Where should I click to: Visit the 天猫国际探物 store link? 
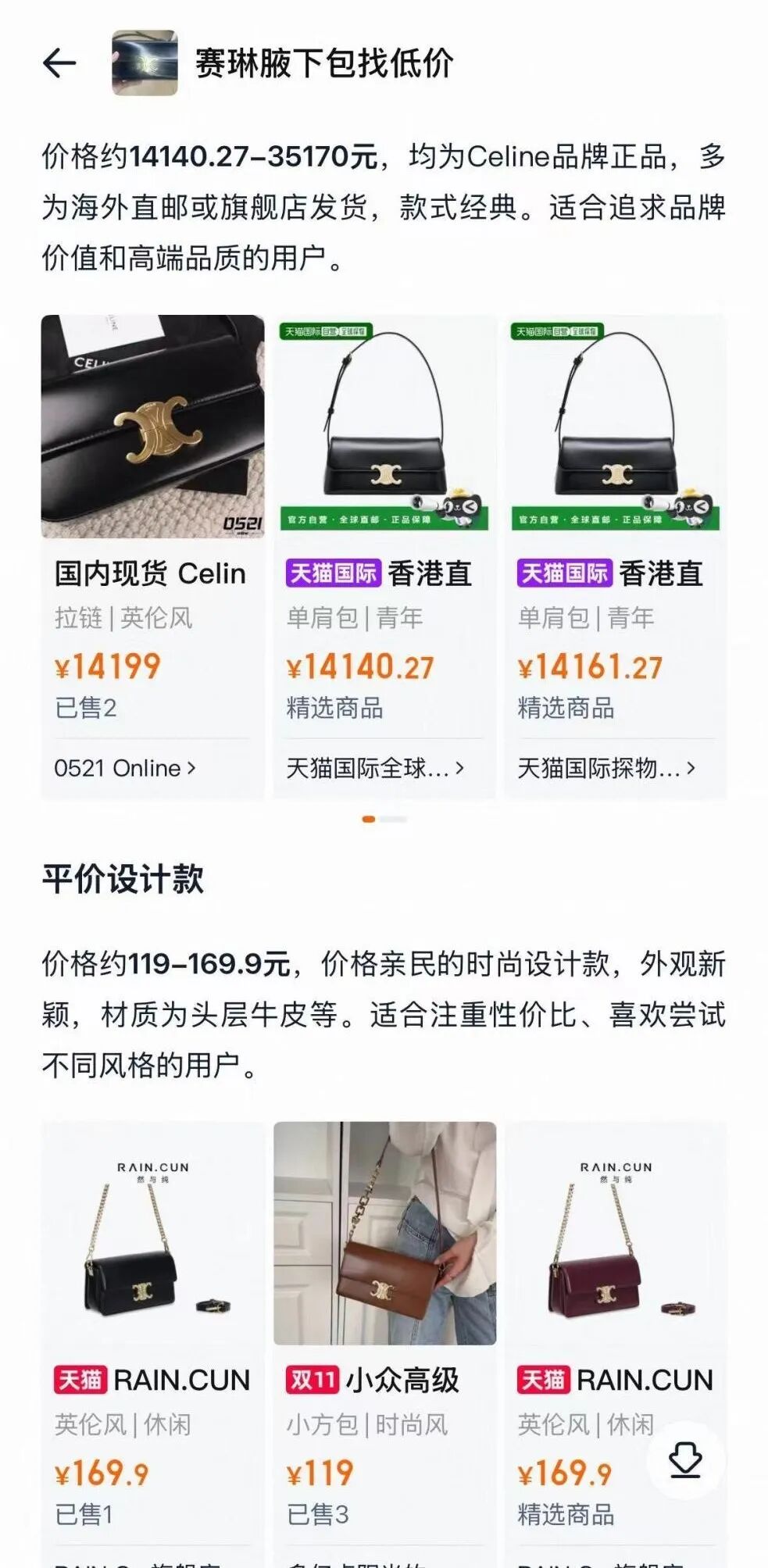click(x=606, y=769)
